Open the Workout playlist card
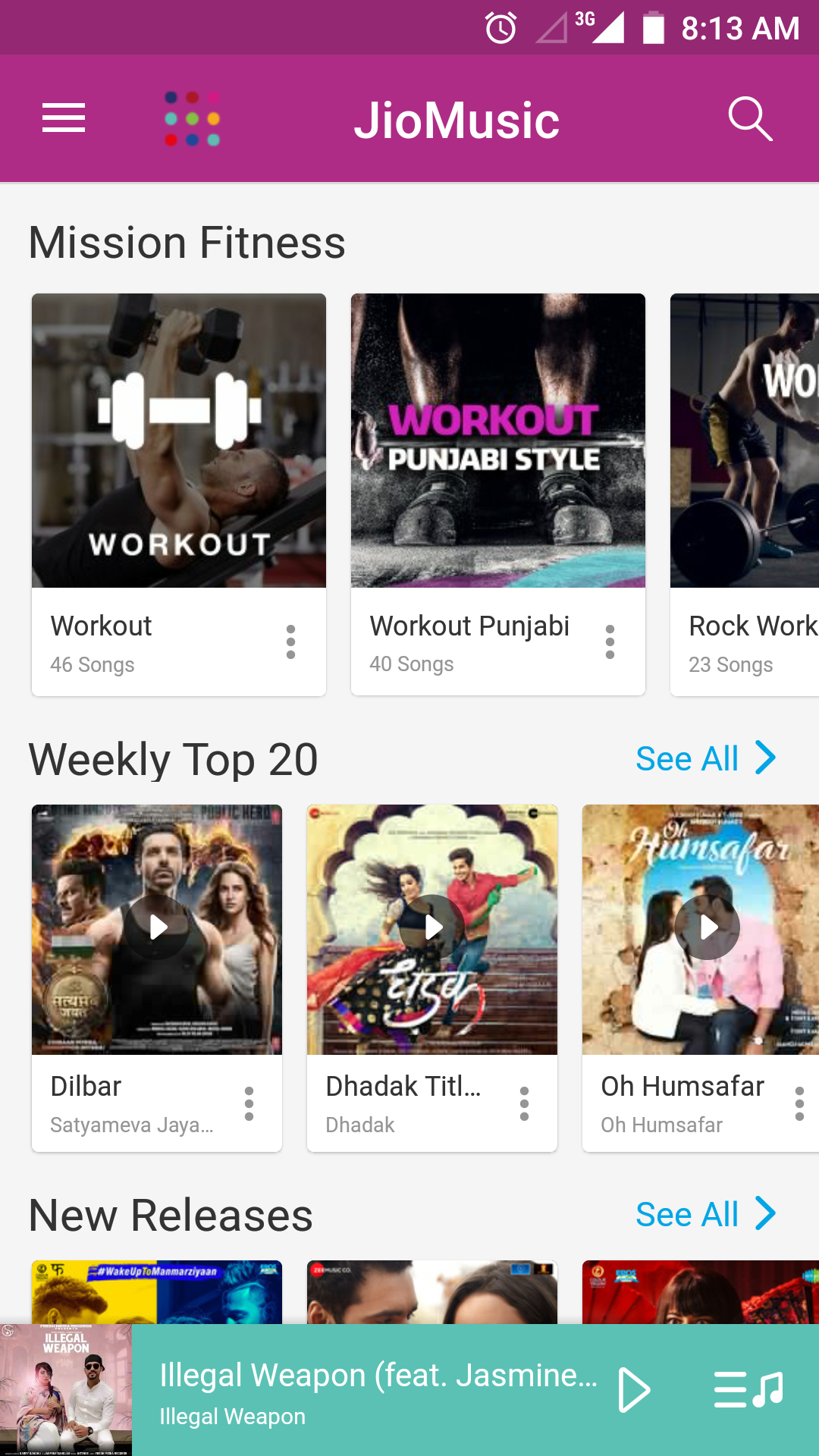Viewport: 819px width, 1456px height. coord(179,441)
